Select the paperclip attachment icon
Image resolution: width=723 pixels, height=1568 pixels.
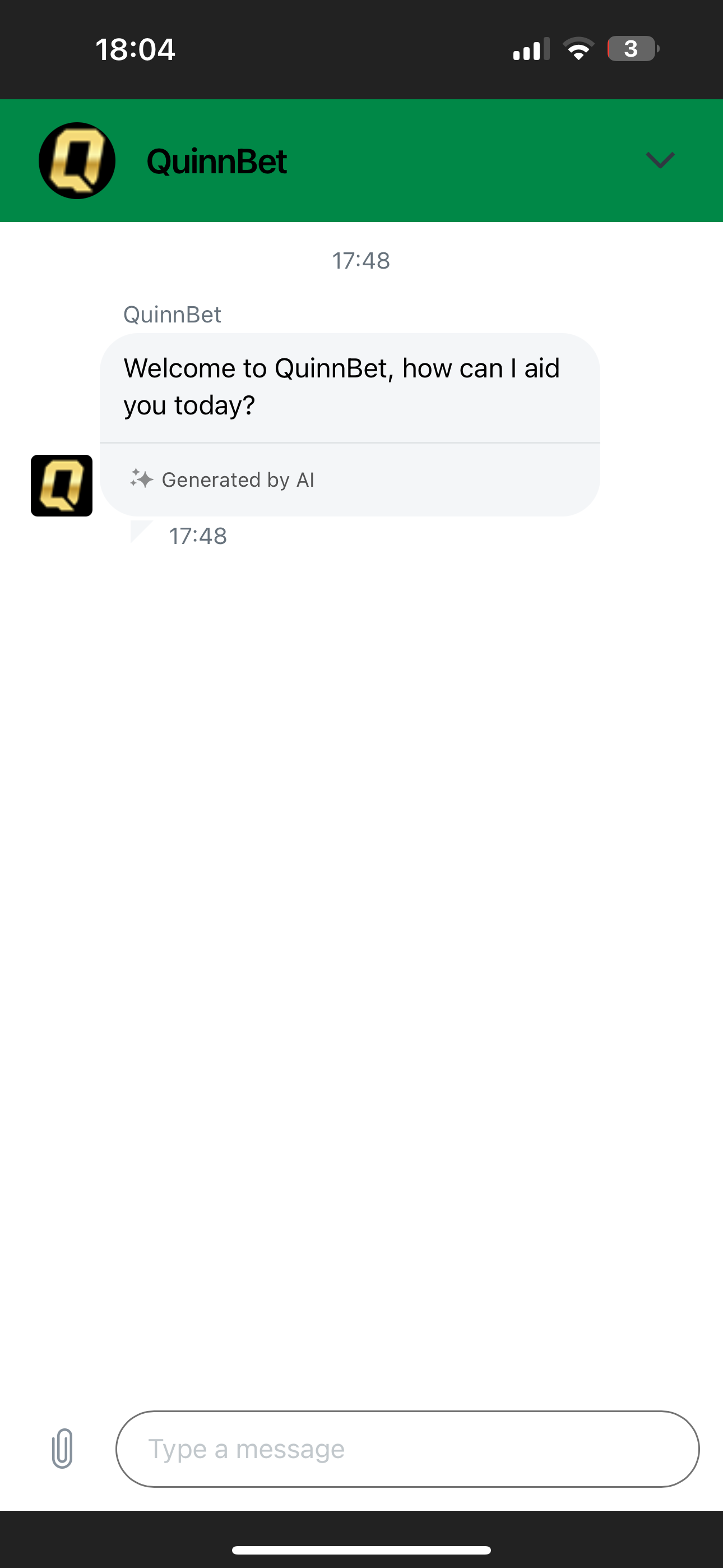[x=62, y=1449]
